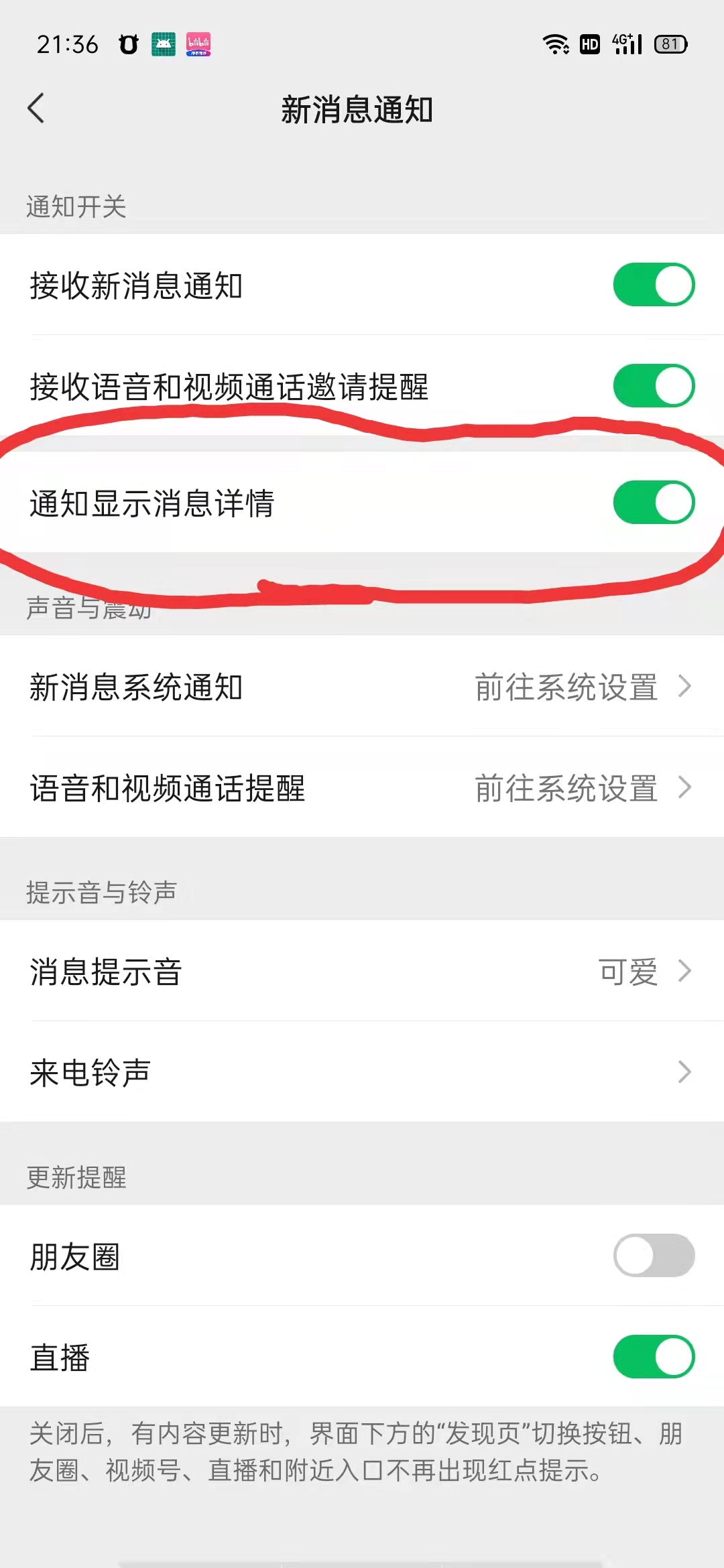Go back from 新消息通知 page
This screenshot has width=724, height=1568.
(36, 109)
